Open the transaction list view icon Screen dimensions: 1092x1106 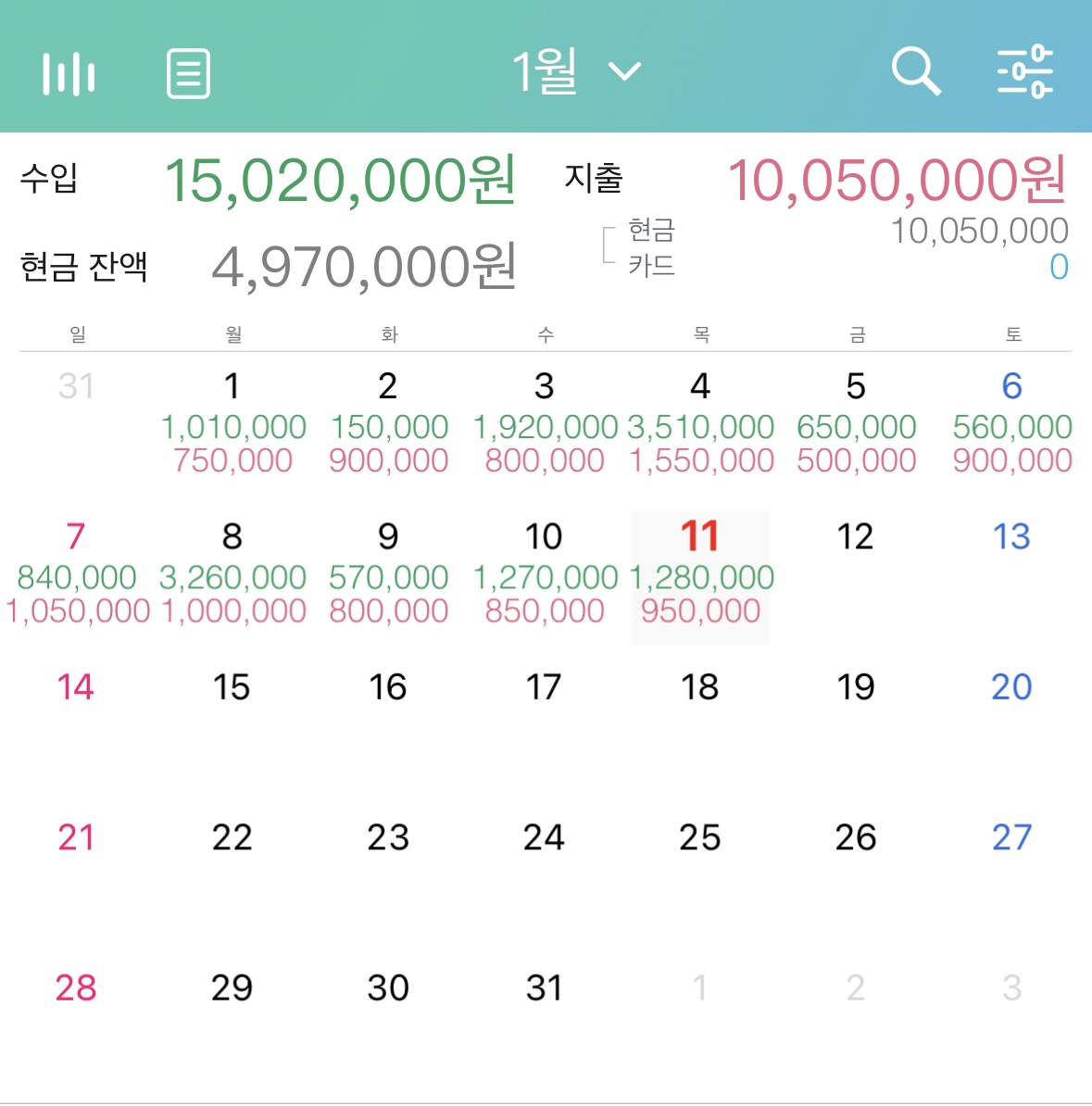[188, 73]
